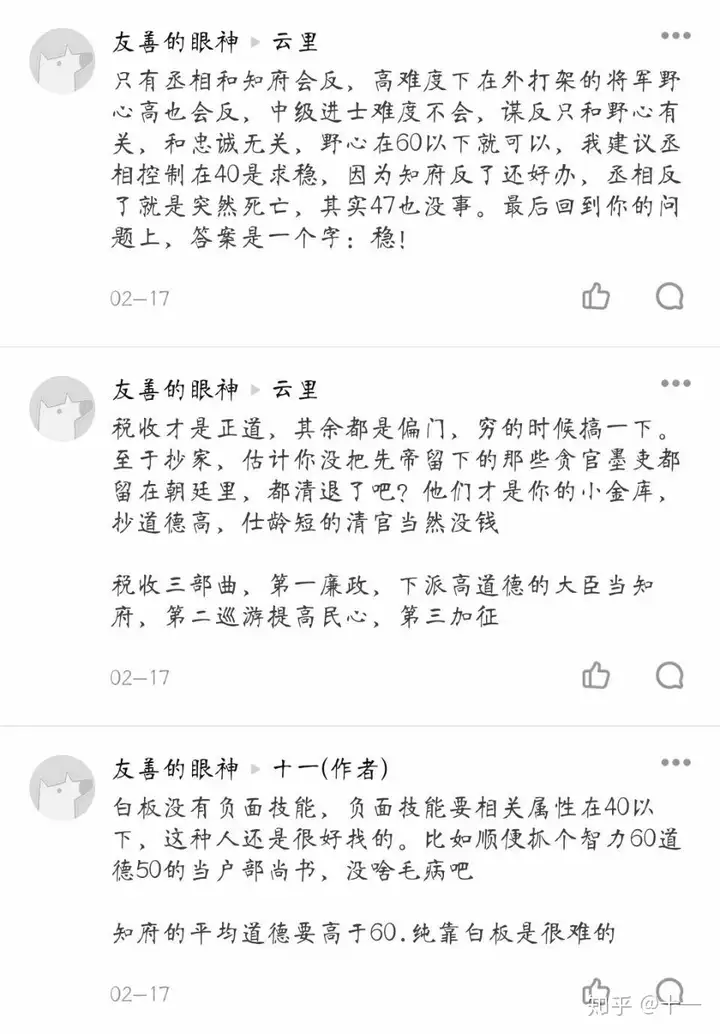Show more options for the 白板没有负面技能 comment
Image resolution: width=720 pixels, height=1034 pixels.
click(674, 762)
